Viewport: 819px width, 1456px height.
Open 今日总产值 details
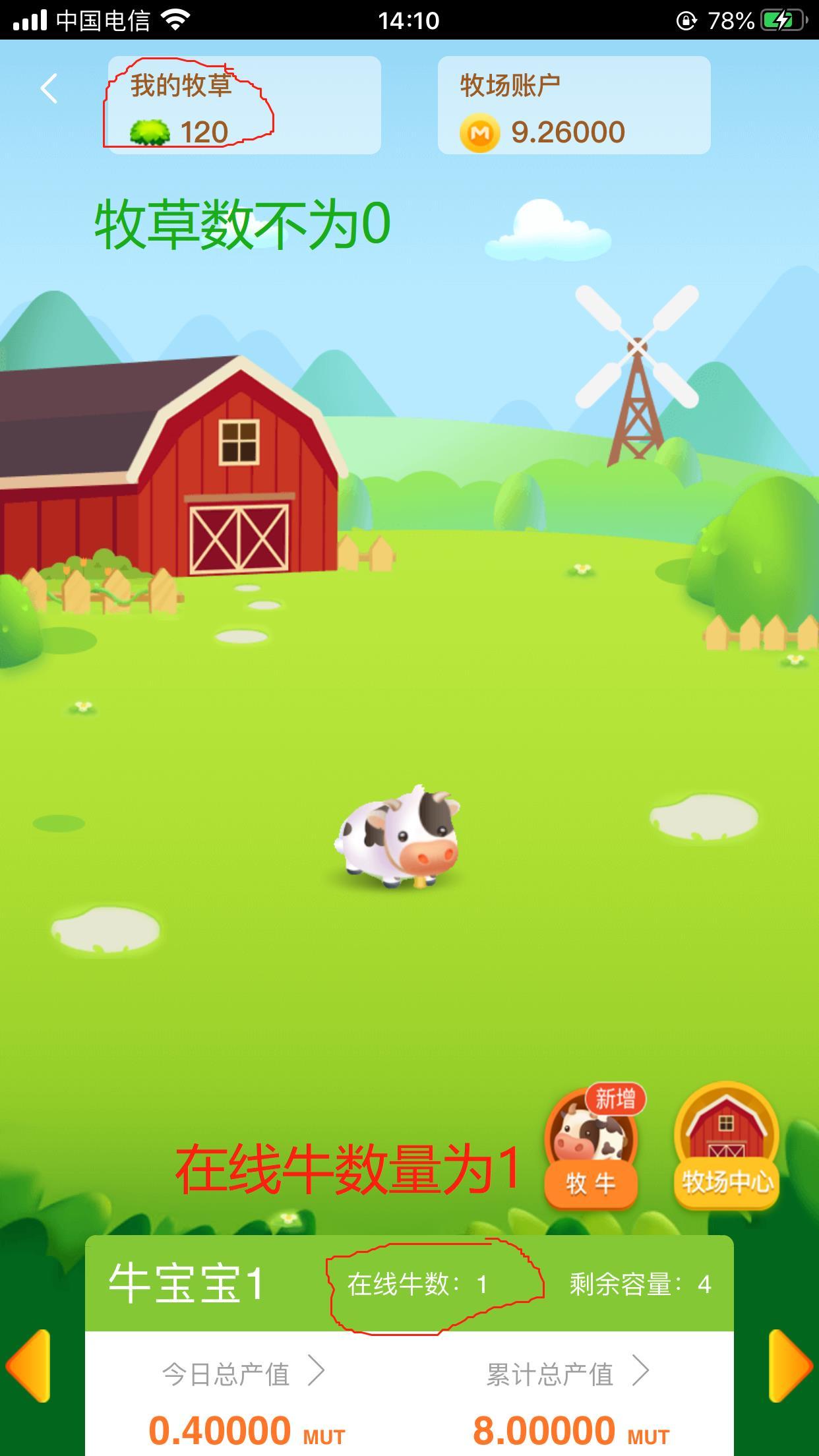[x=244, y=1374]
